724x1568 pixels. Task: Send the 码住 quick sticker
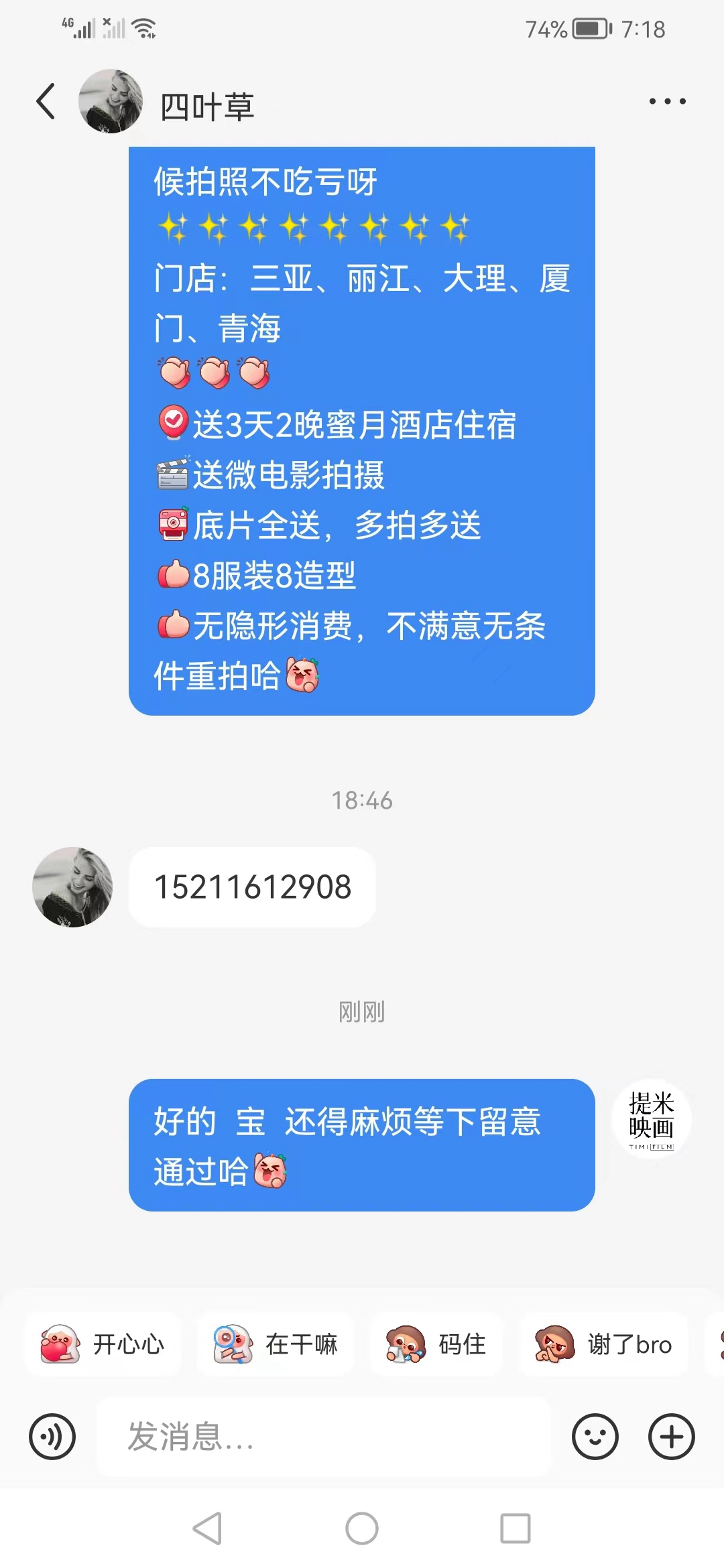pos(436,1344)
